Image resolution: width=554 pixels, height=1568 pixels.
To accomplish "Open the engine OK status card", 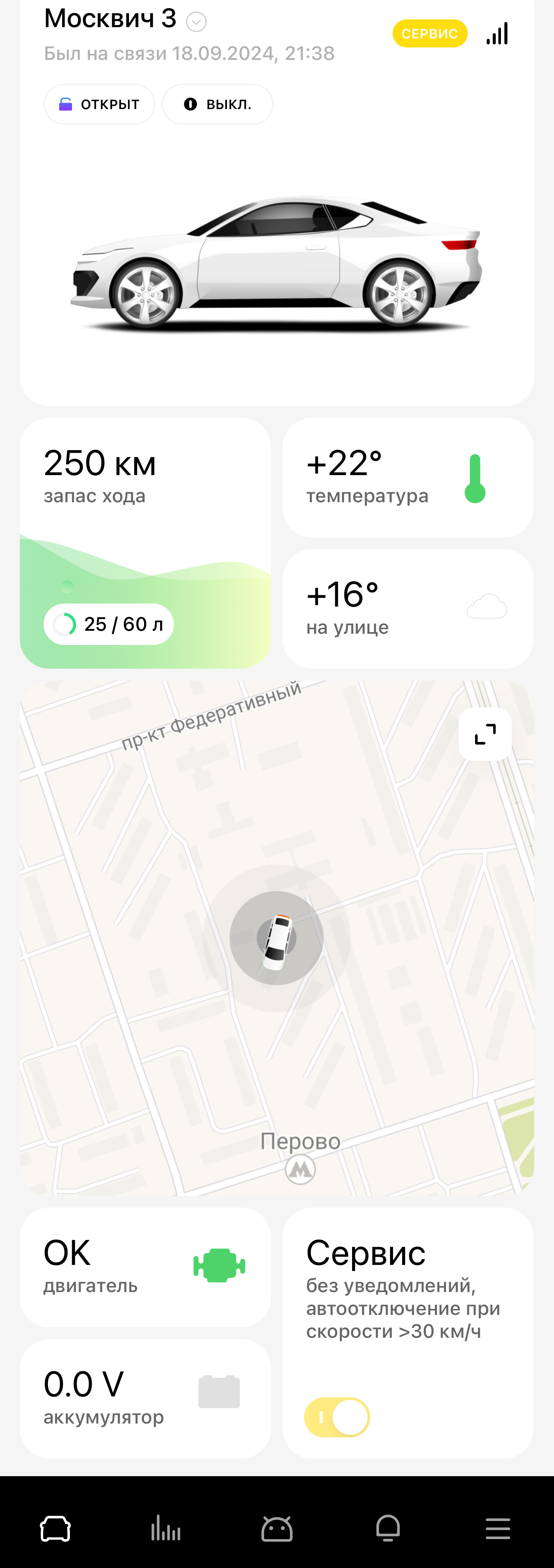I will (x=145, y=1267).
